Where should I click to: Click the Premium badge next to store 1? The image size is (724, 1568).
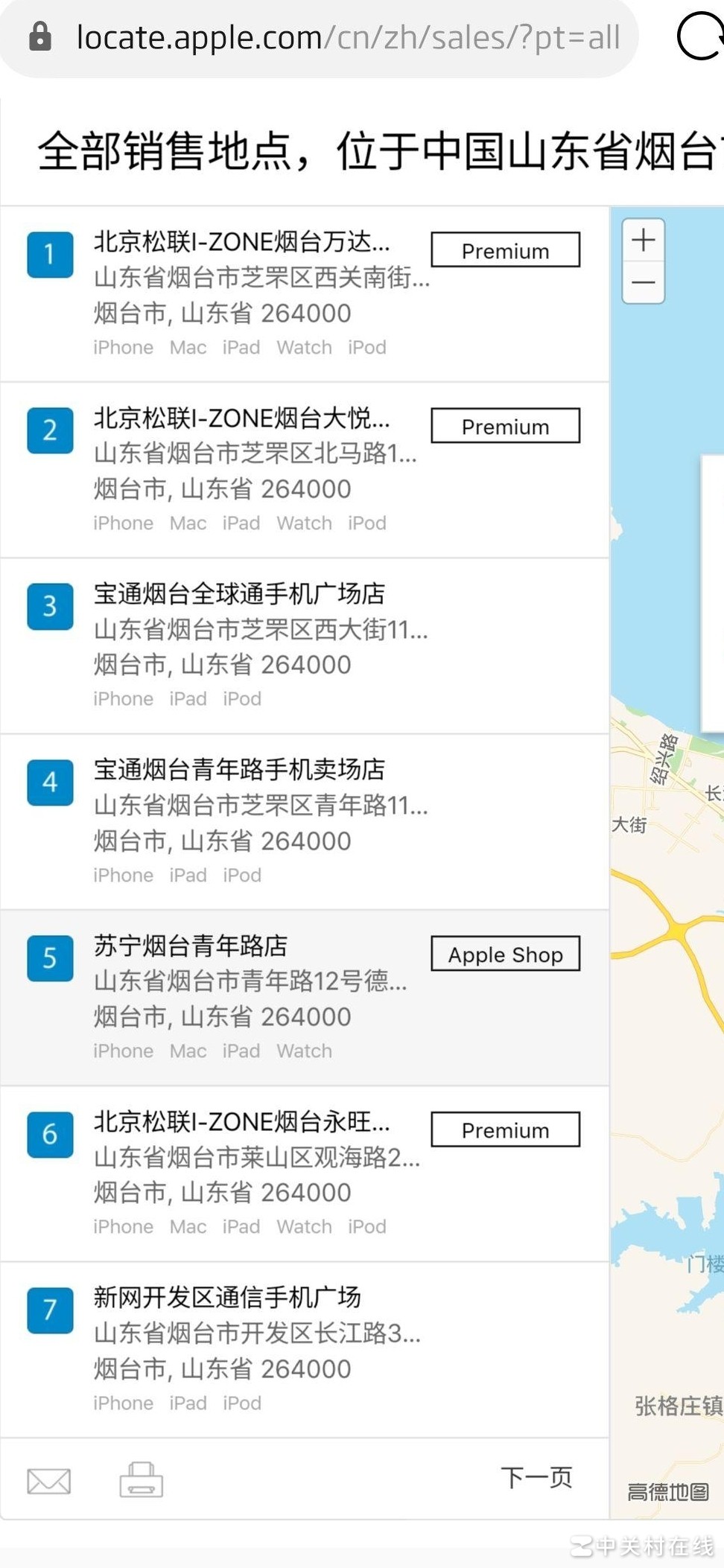pos(505,250)
